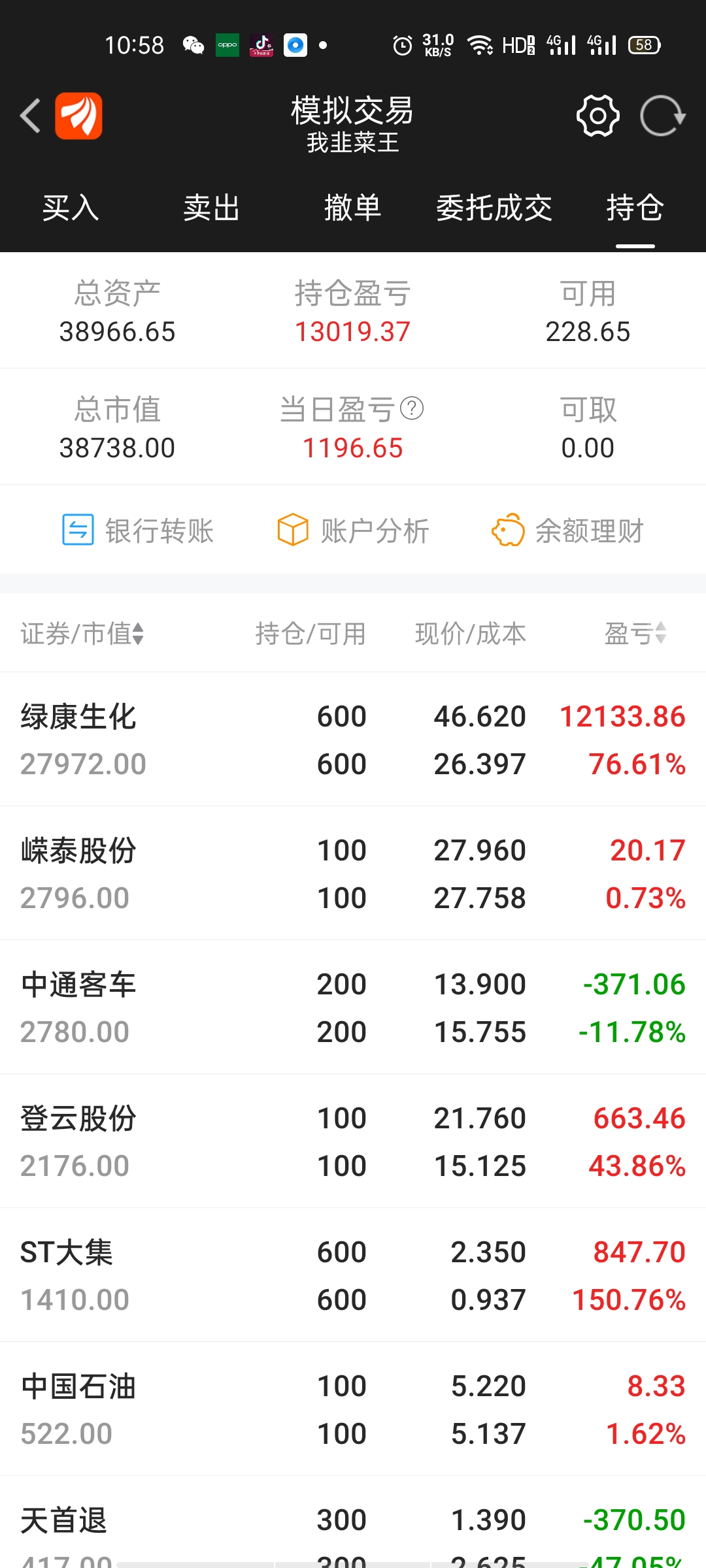The height and width of the screenshot is (1568, 706).
Task: Expand the ST大集 holding row
Action: tap(353, 1274)
